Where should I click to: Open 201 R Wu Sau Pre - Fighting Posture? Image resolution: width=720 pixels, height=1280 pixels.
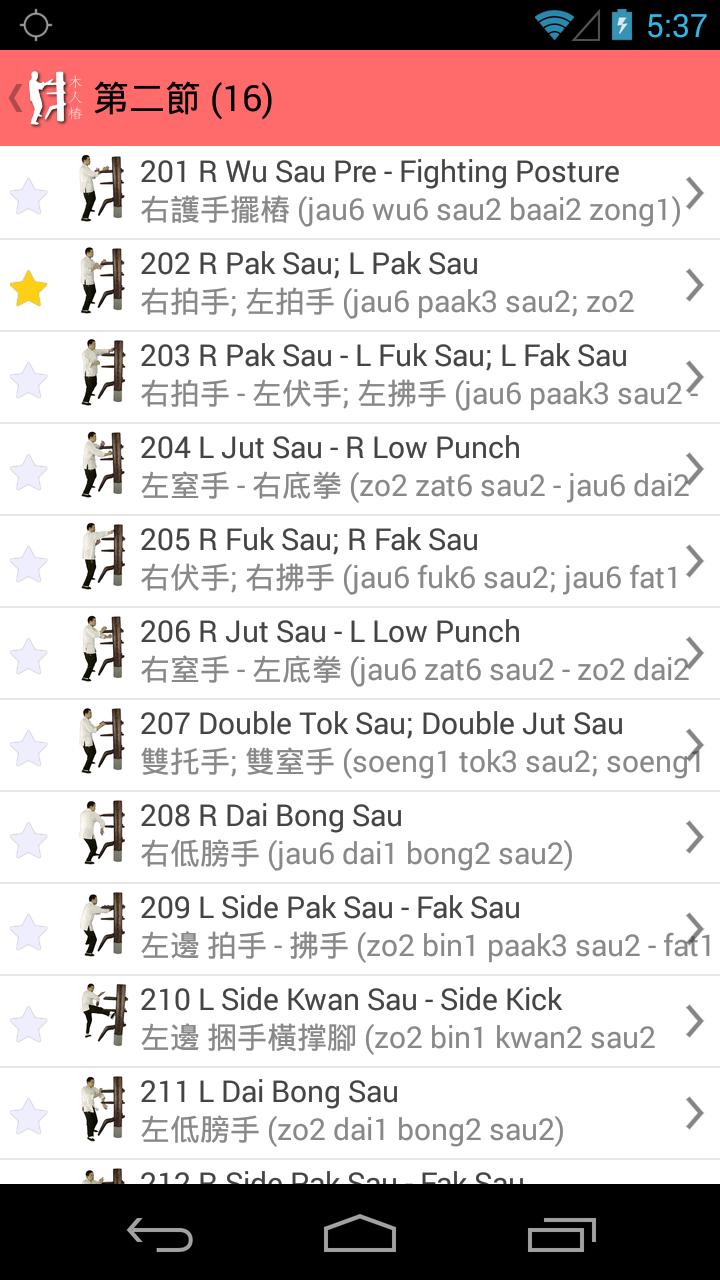click(400, 190)
